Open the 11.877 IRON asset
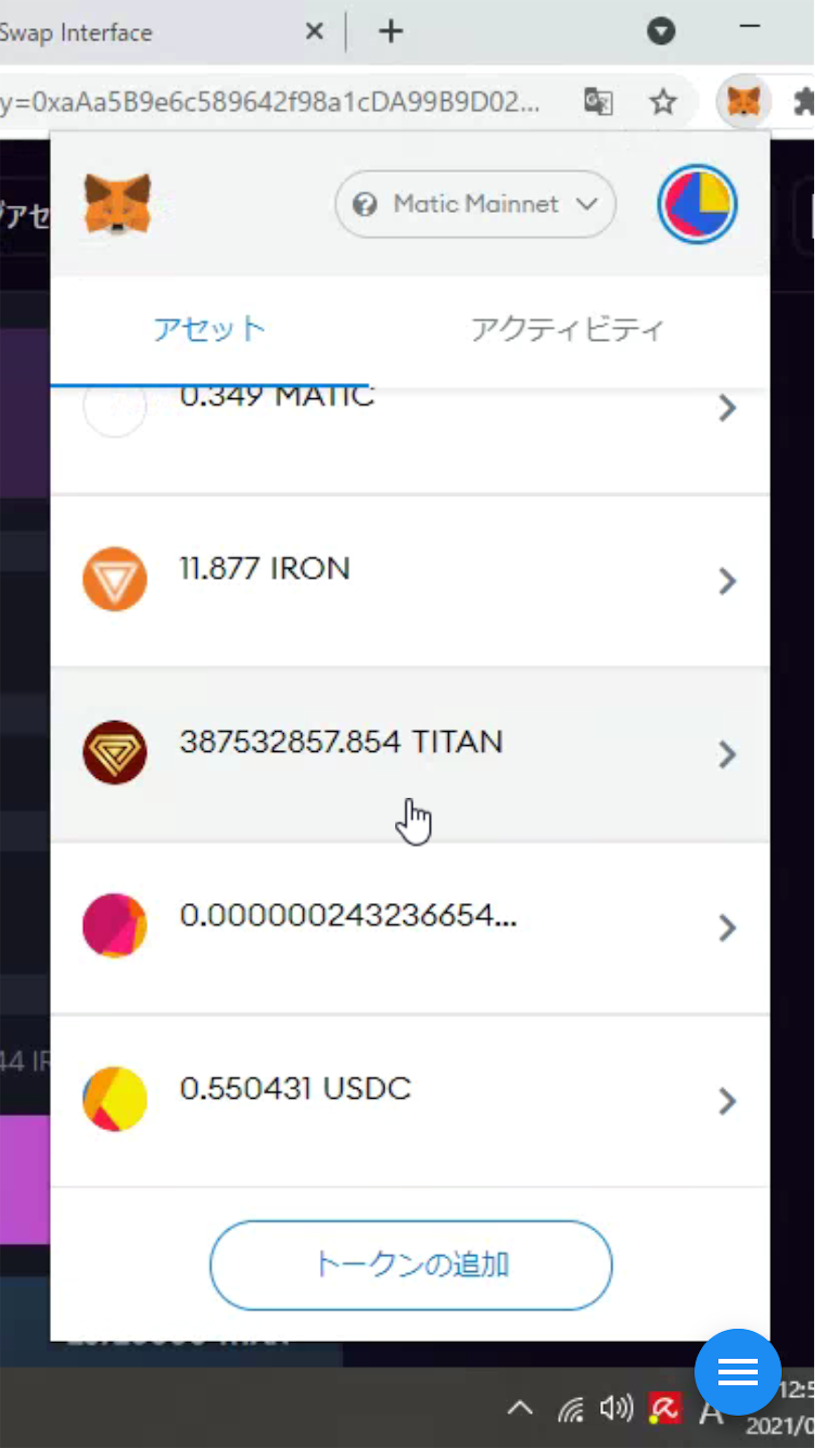This screenshot has width=815, height=1448. click(x=410, y=580)
